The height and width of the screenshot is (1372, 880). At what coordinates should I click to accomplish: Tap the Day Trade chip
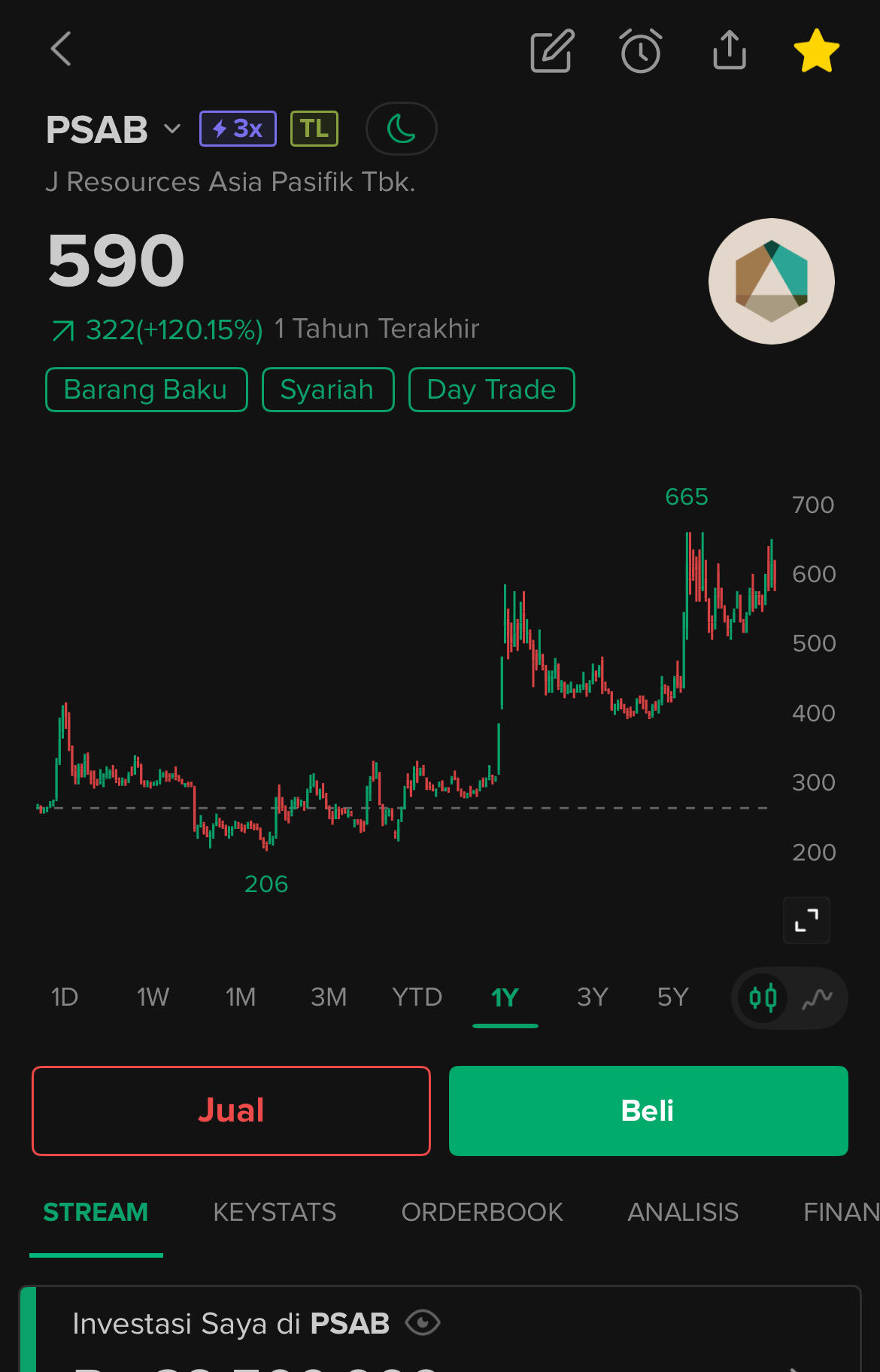click(x=491, y=390)
